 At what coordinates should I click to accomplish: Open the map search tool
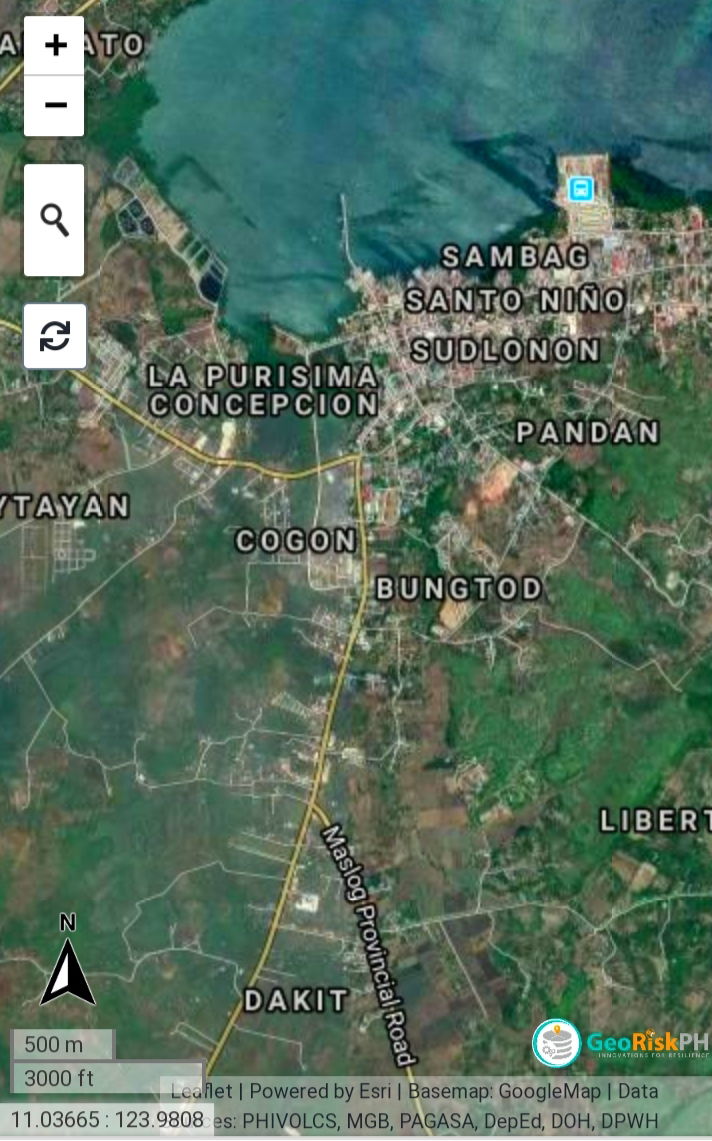[x=55, y=220]
